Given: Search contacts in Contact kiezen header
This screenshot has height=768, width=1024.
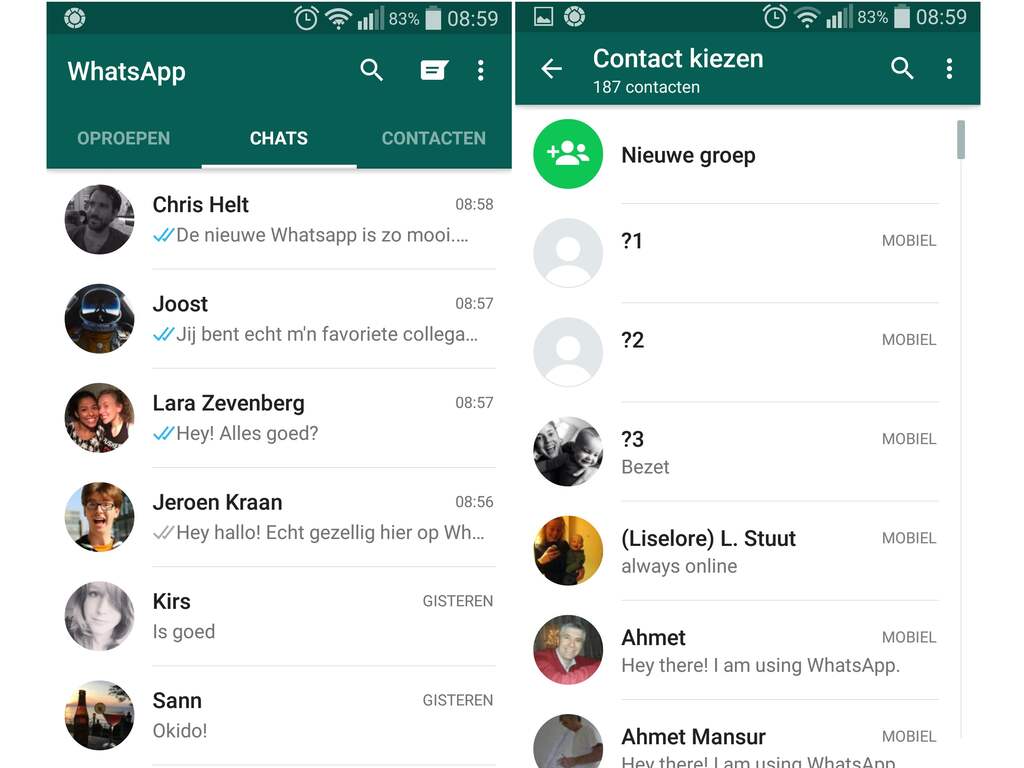Looking at the screenshot, I should tap(902, 68).
